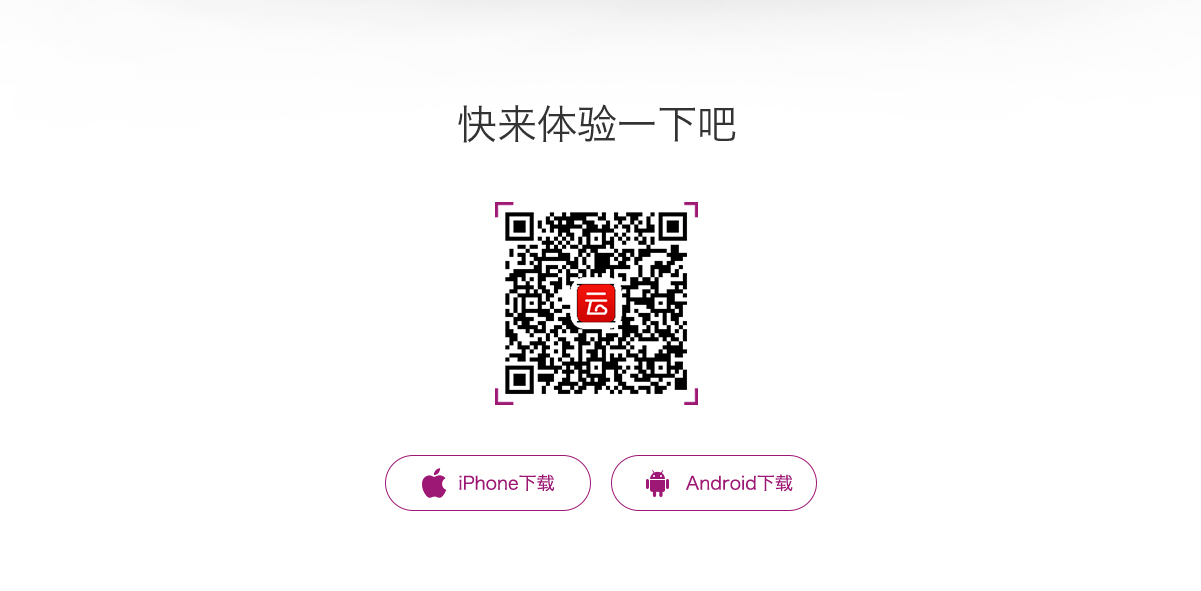Select the Android下载 button
The width and height of the screenshot is (1201, 591).
(714, 483)
